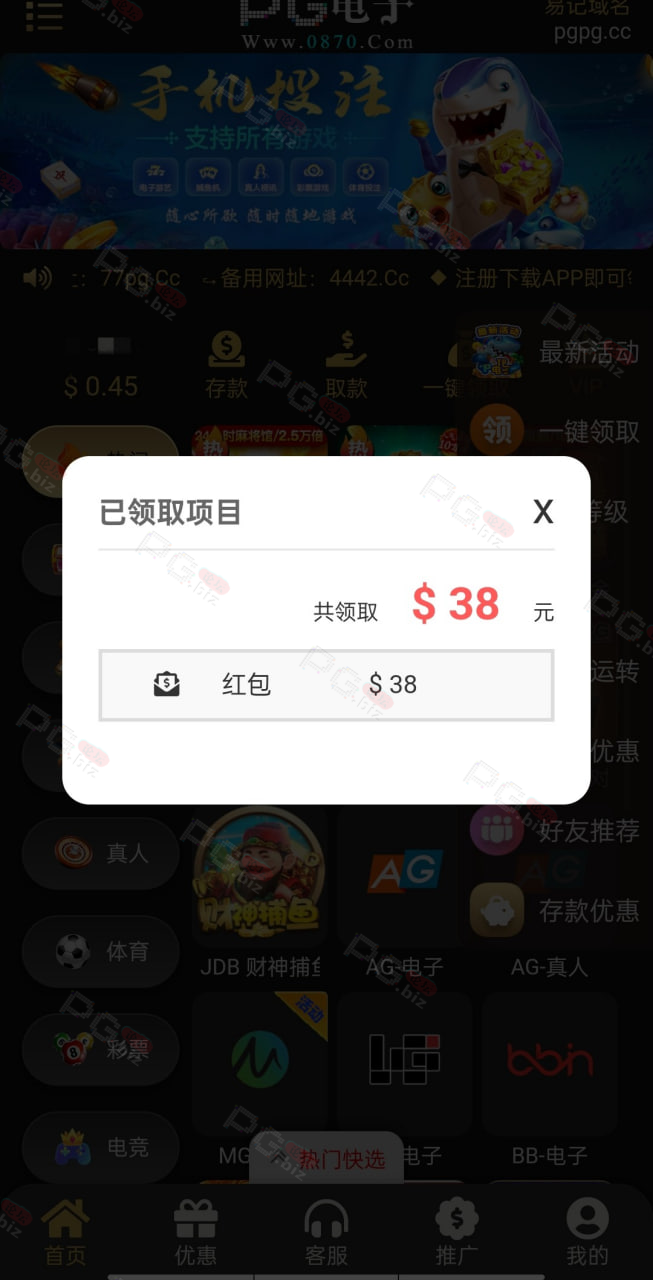Image resolution: width=653 pixels, height=1280 pixels.
Task: Switch to the 优惠 tab
Action: coord(196,1232)
